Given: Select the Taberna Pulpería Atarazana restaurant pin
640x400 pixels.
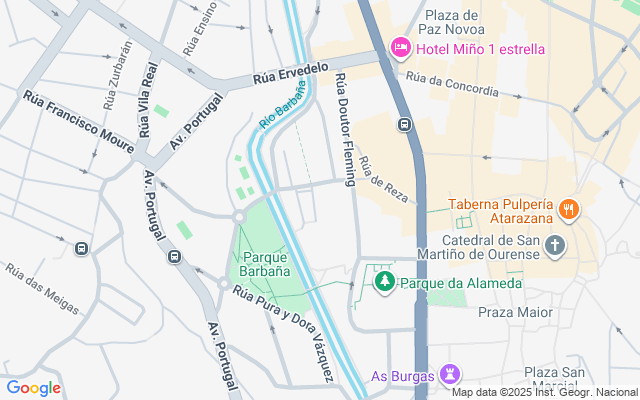Looking at the screenshot, I should [x=569, y=209].
